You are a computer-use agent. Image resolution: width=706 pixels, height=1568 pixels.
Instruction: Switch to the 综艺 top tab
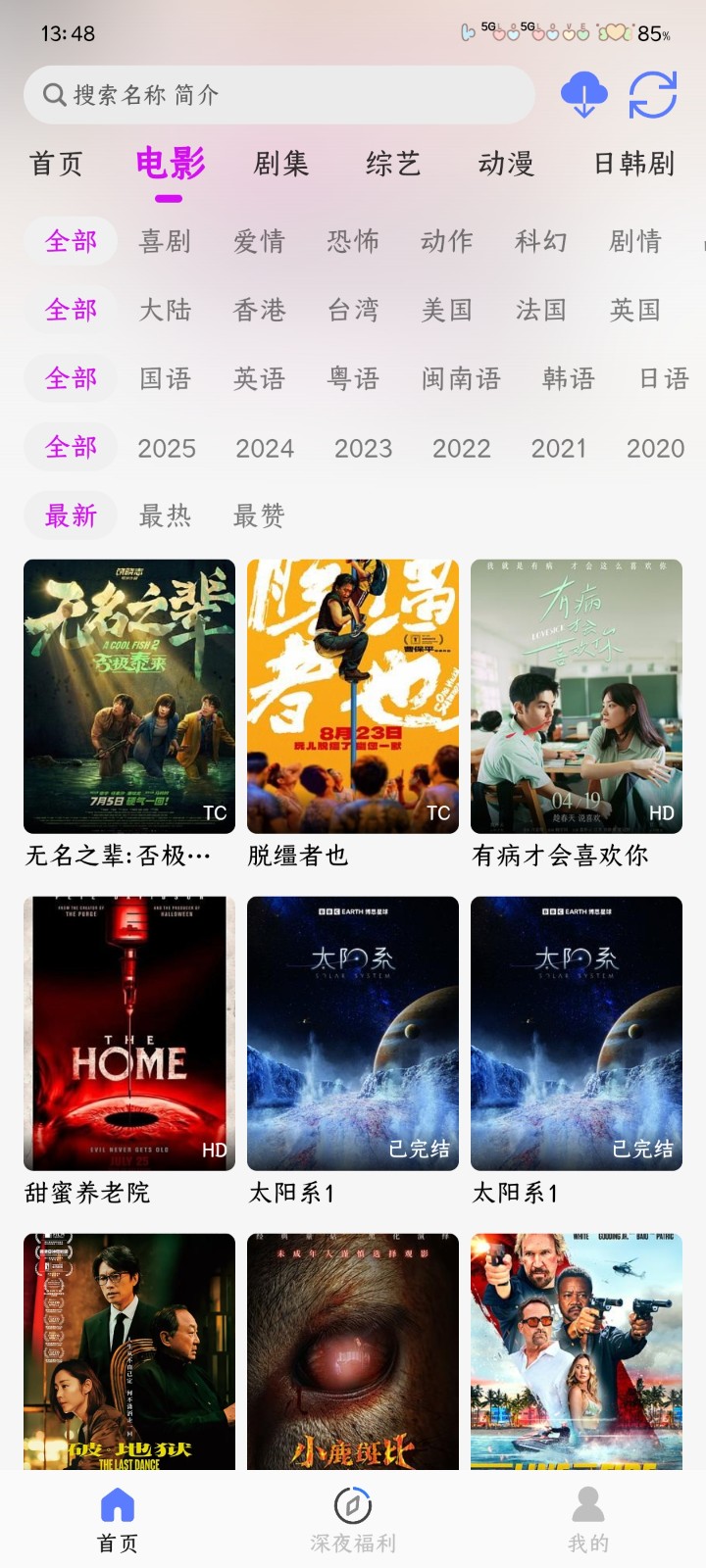pos(393,164)
